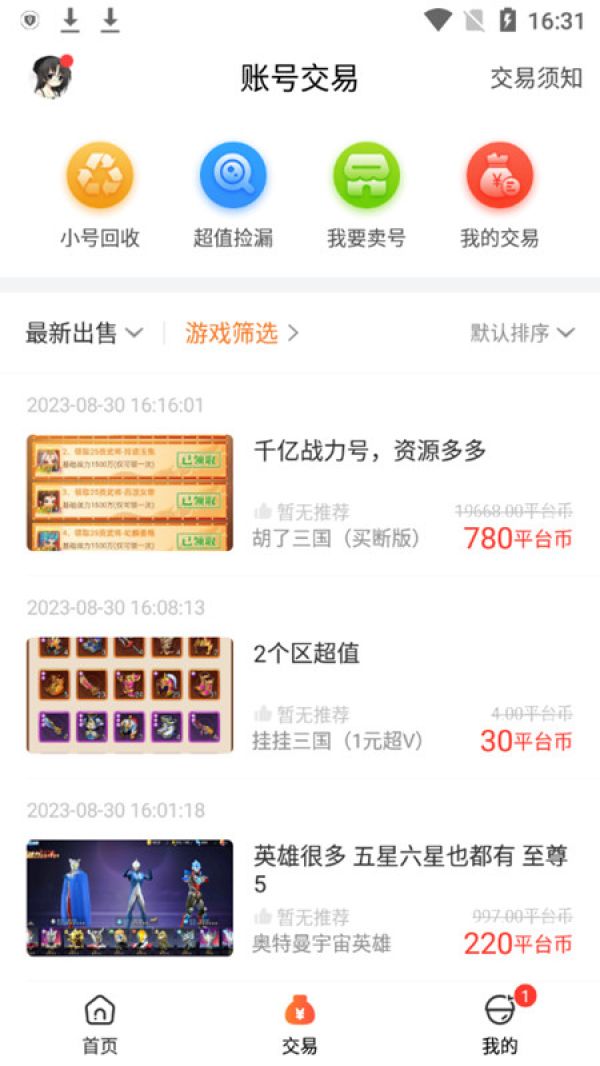Expand the 最新出售 dropdown
This screenshot has height=1066, width=600.
84,333
